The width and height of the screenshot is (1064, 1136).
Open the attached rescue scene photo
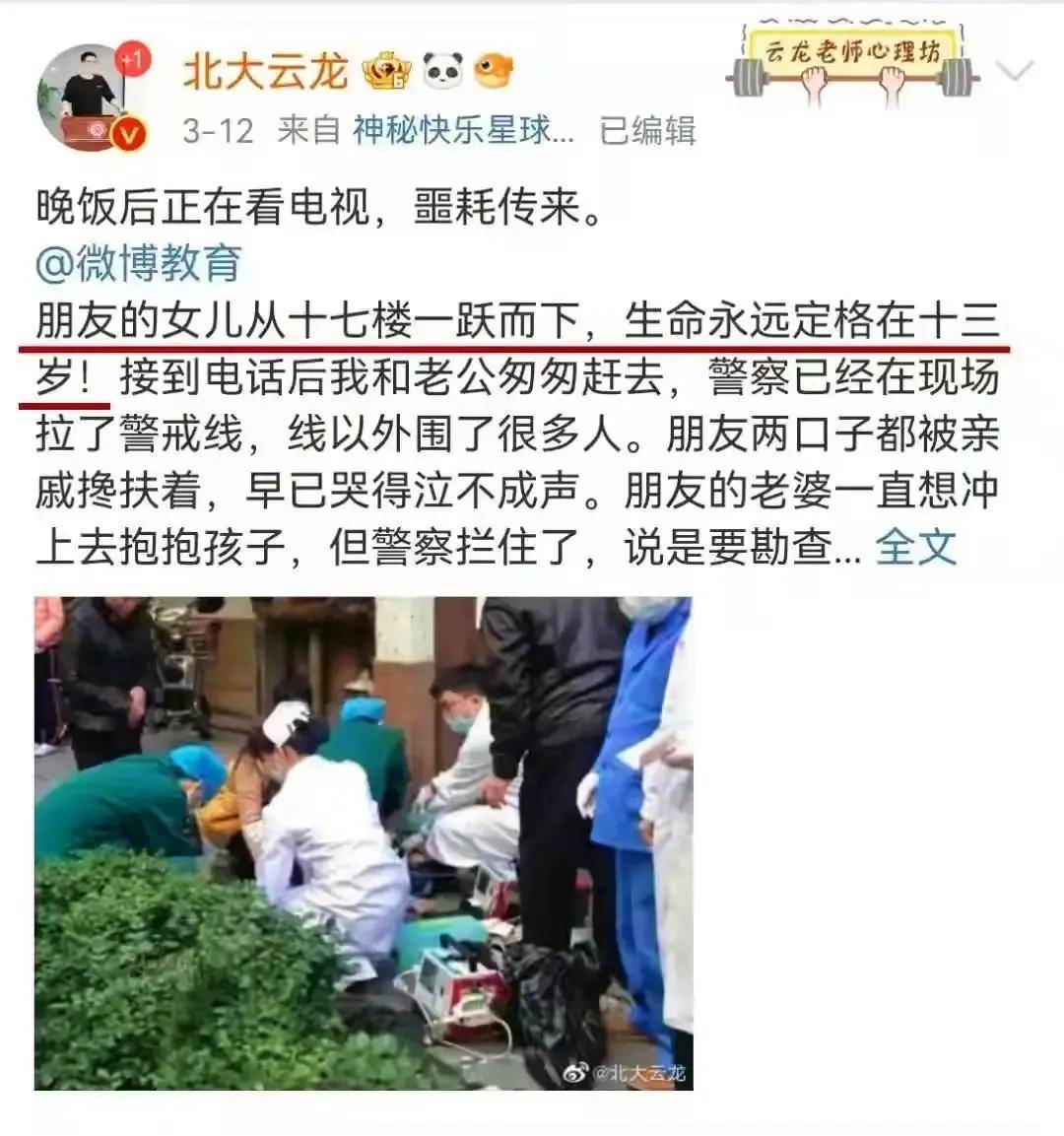point(363,842)
